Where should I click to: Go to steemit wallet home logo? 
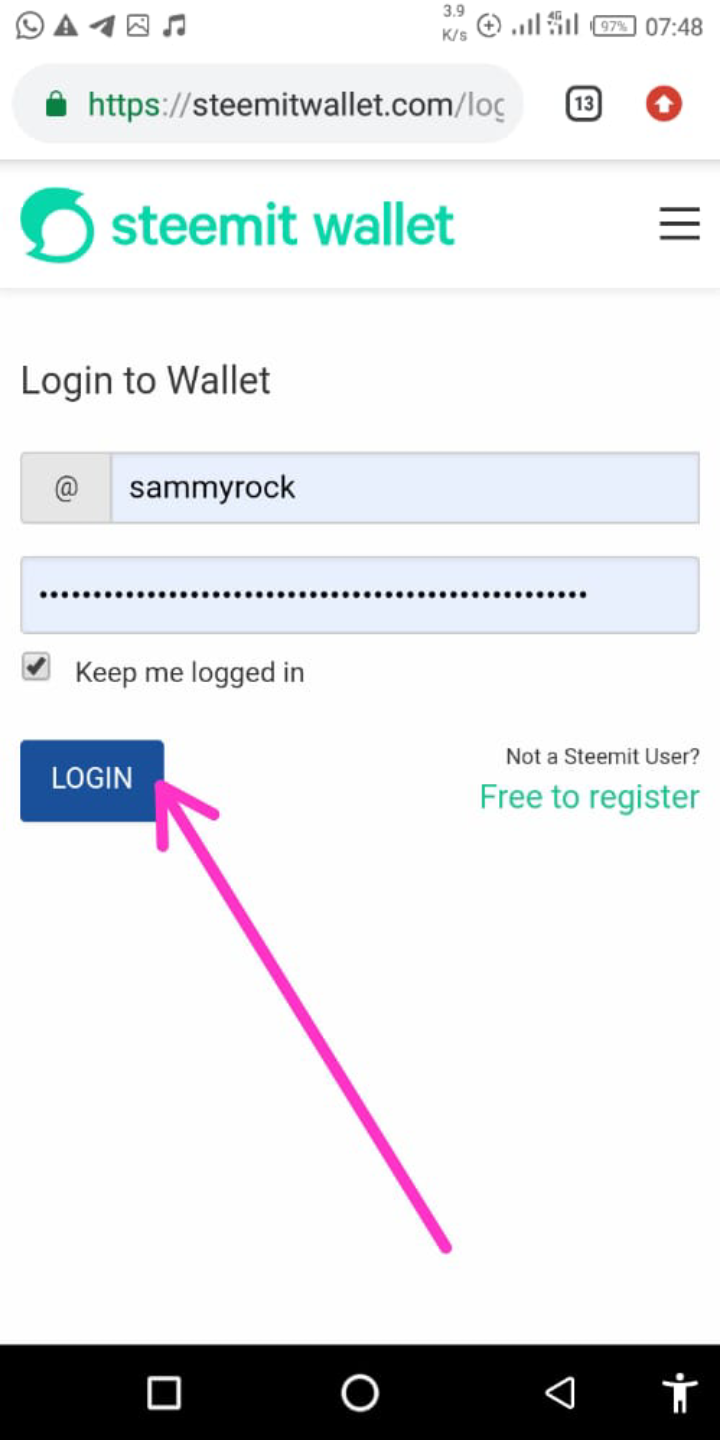pos(238,225)
